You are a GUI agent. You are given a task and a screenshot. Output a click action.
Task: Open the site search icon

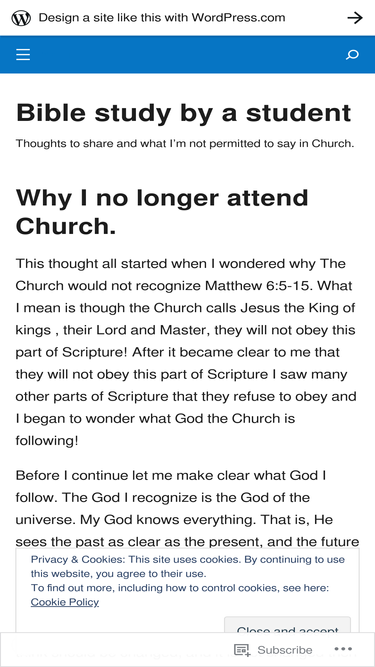[x=352, y=55]
